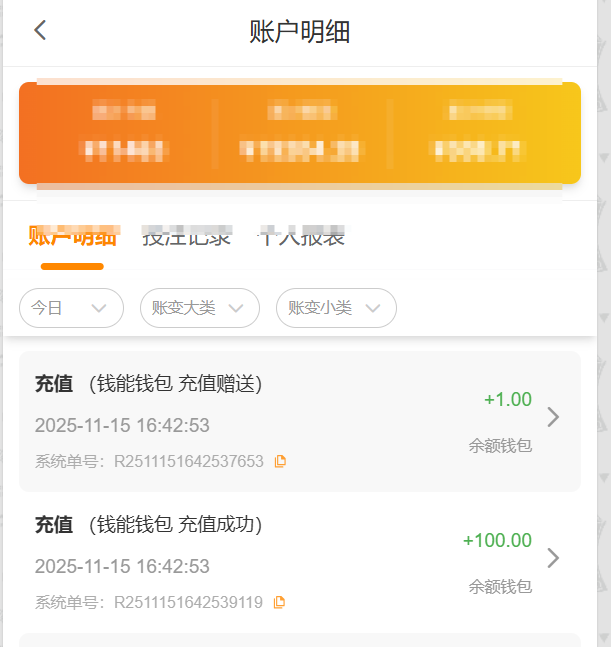Go back from 账户明细 page

[x=40, y=31]
